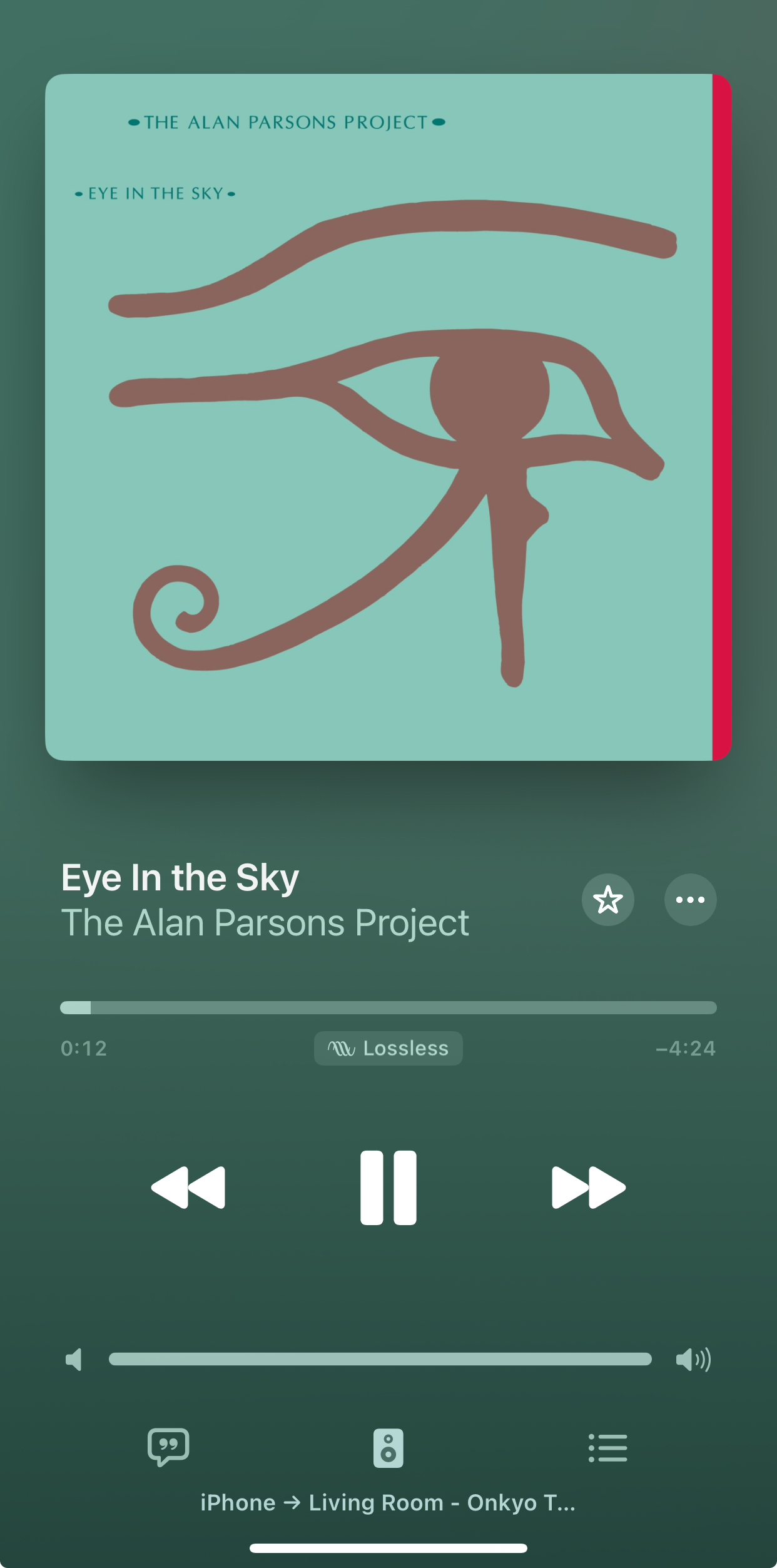Go back to the previous track
Viewport: 777px width, 1568px height.
pyautogui.click(x=188, y=1187)
